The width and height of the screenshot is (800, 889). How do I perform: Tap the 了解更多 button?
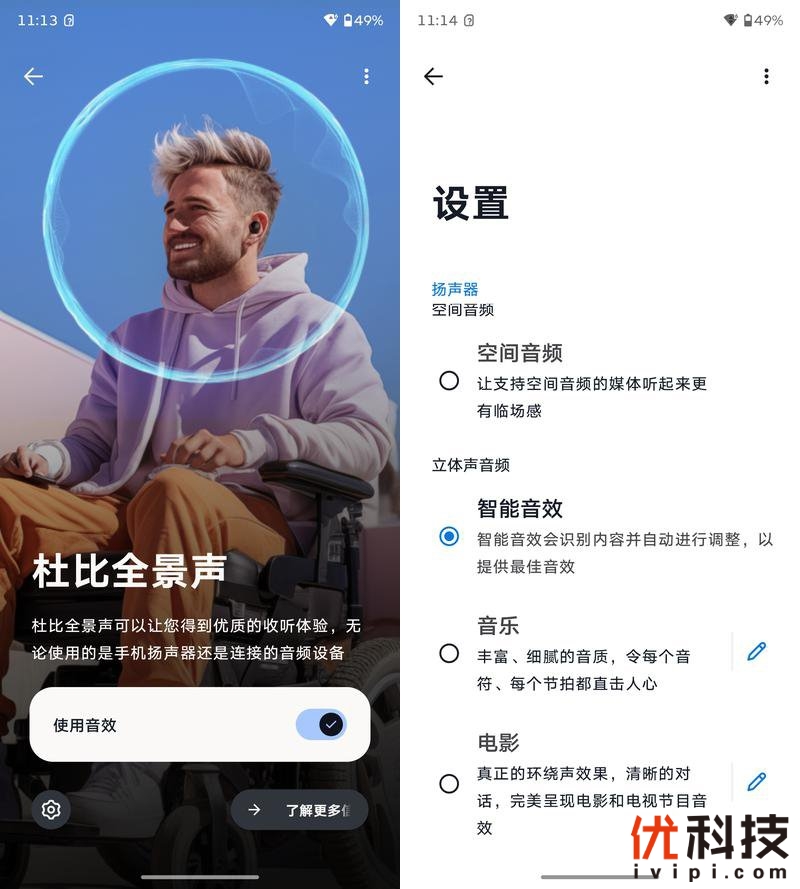pyautogui.click(x=299, y=809)
